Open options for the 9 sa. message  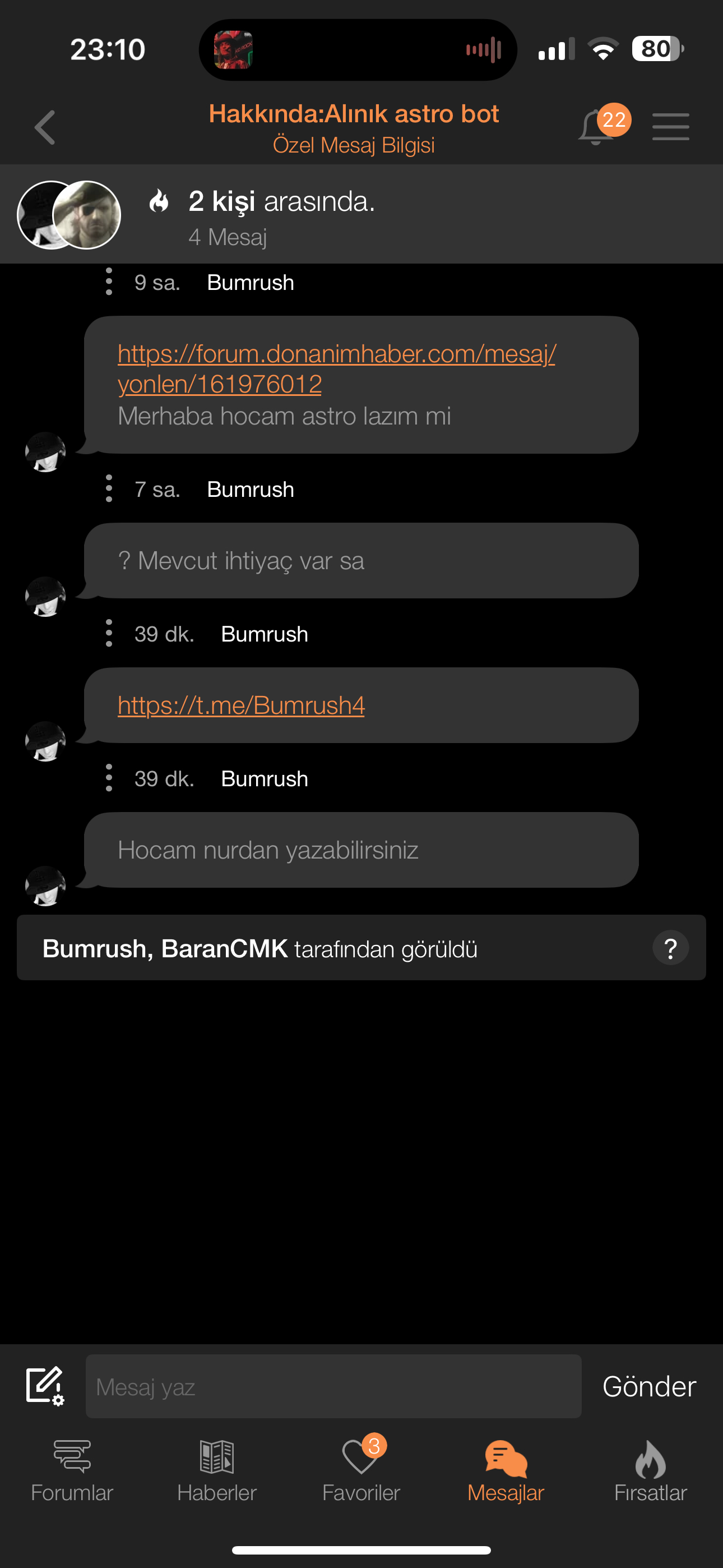click(x=109, y=282)
